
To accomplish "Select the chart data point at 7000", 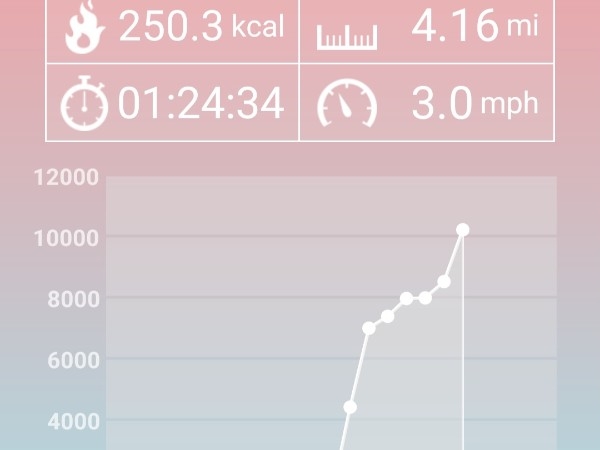I will (x=369, y=328).
